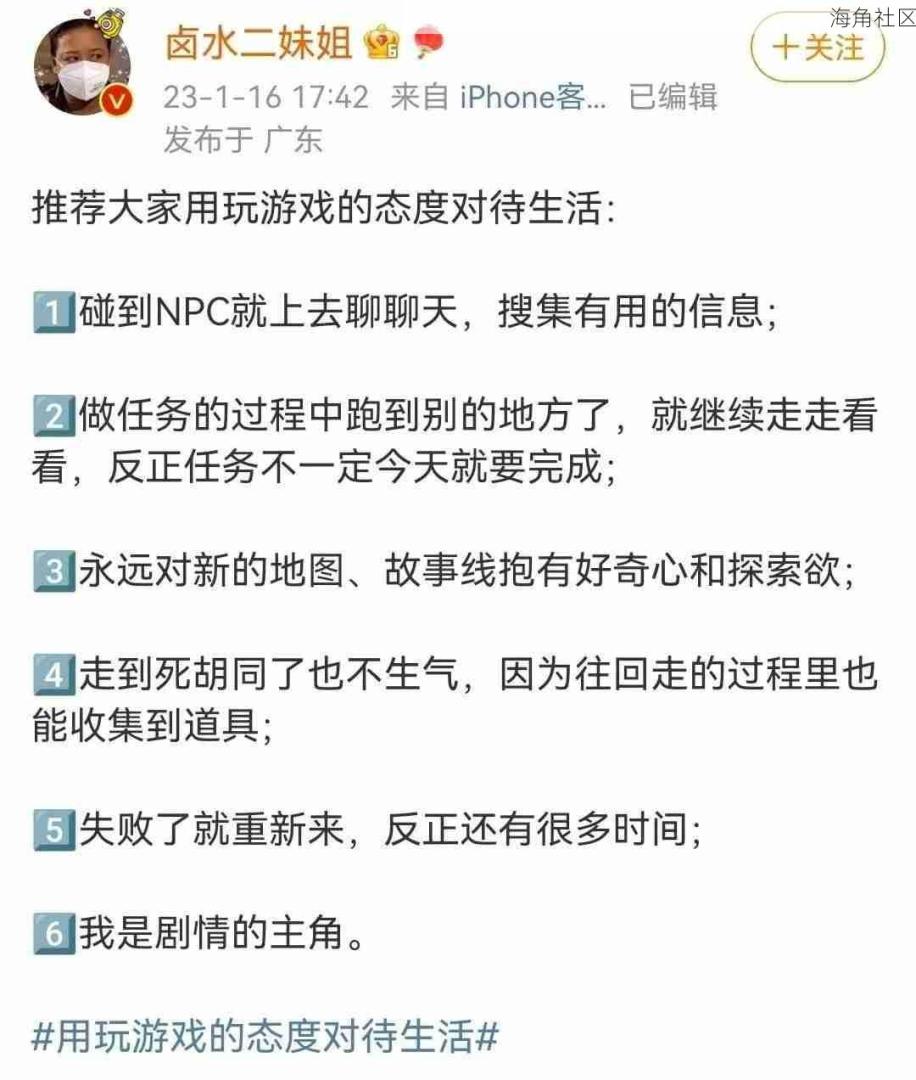Open the iPhone客户端 source link
Screen dimensions: 916x1080
pos(532,97)
